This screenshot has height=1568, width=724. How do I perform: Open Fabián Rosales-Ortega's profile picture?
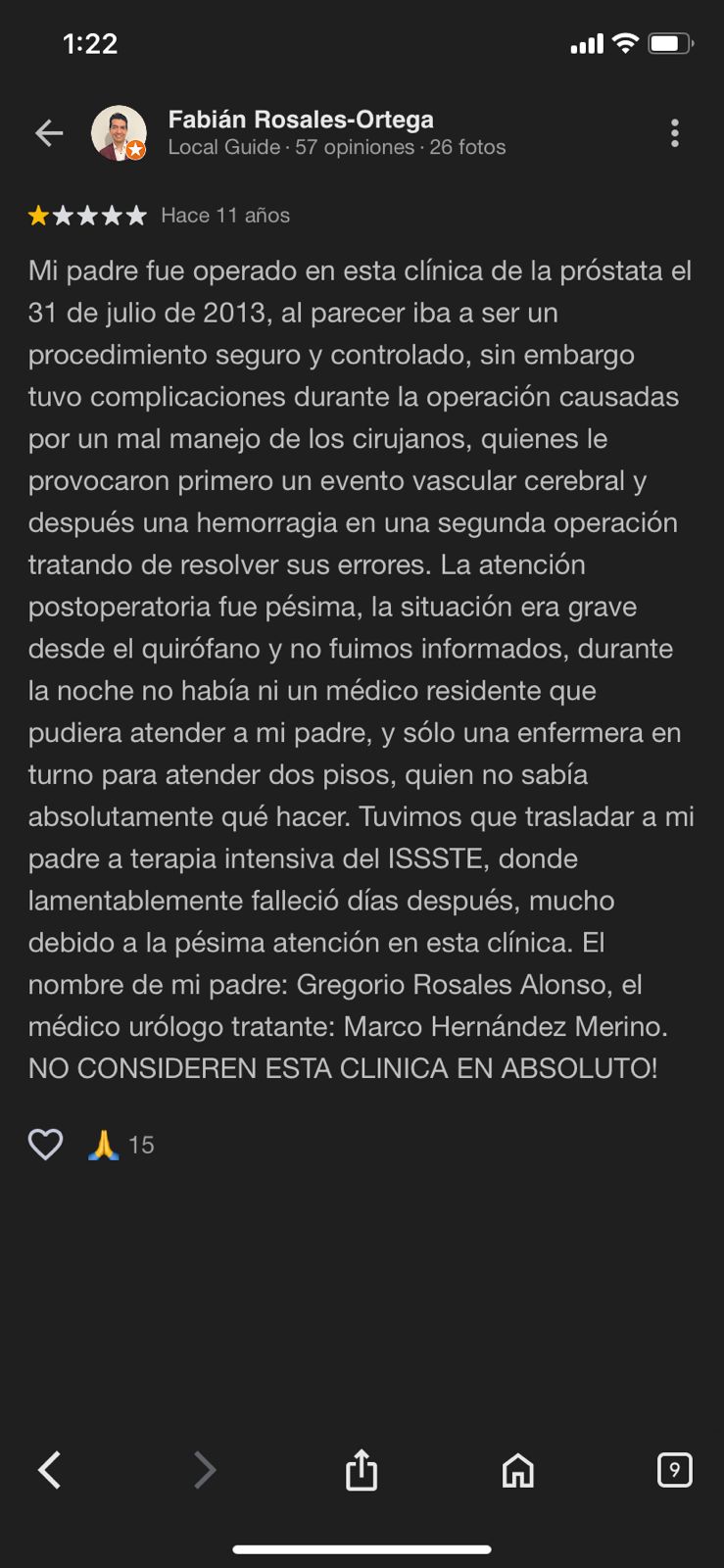(x=119, y=133)
